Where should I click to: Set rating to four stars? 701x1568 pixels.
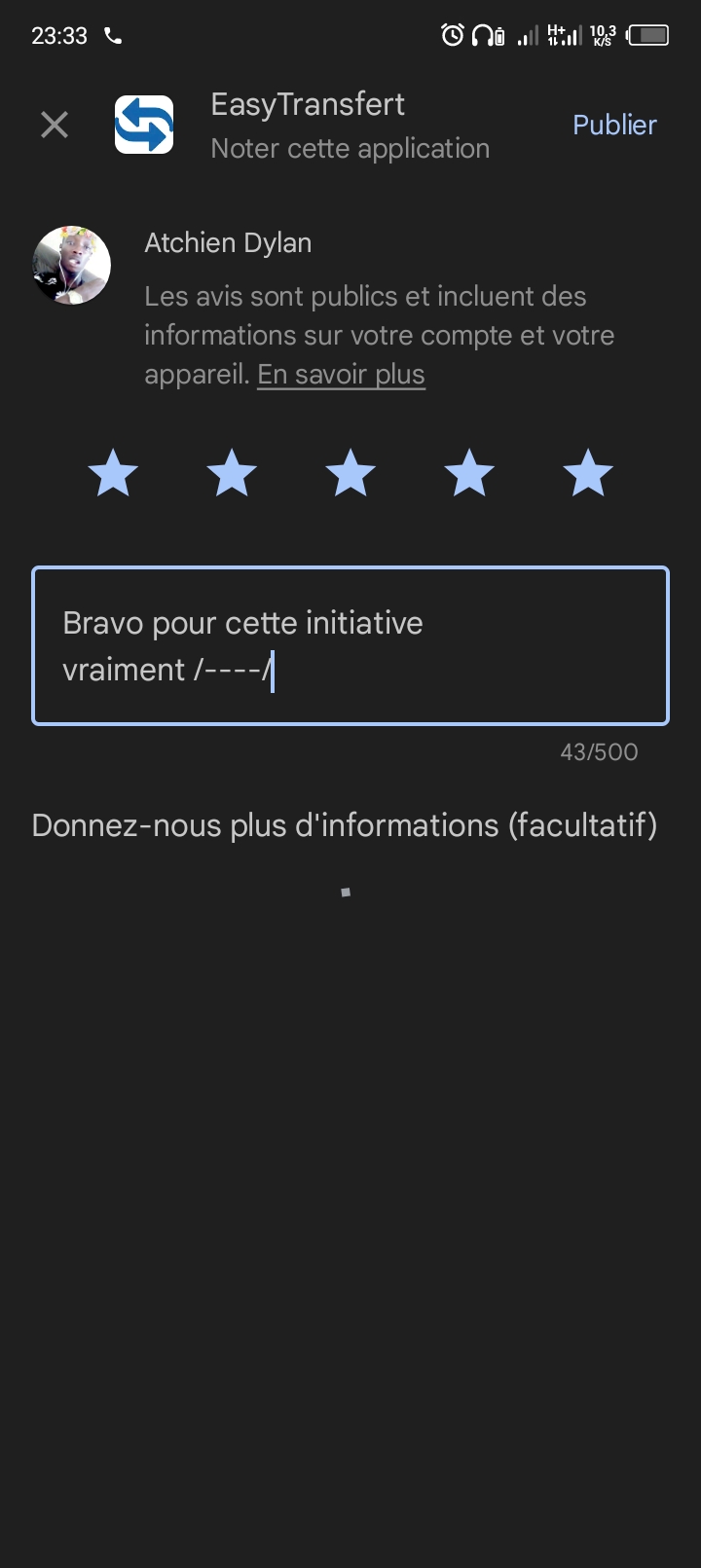469,474
